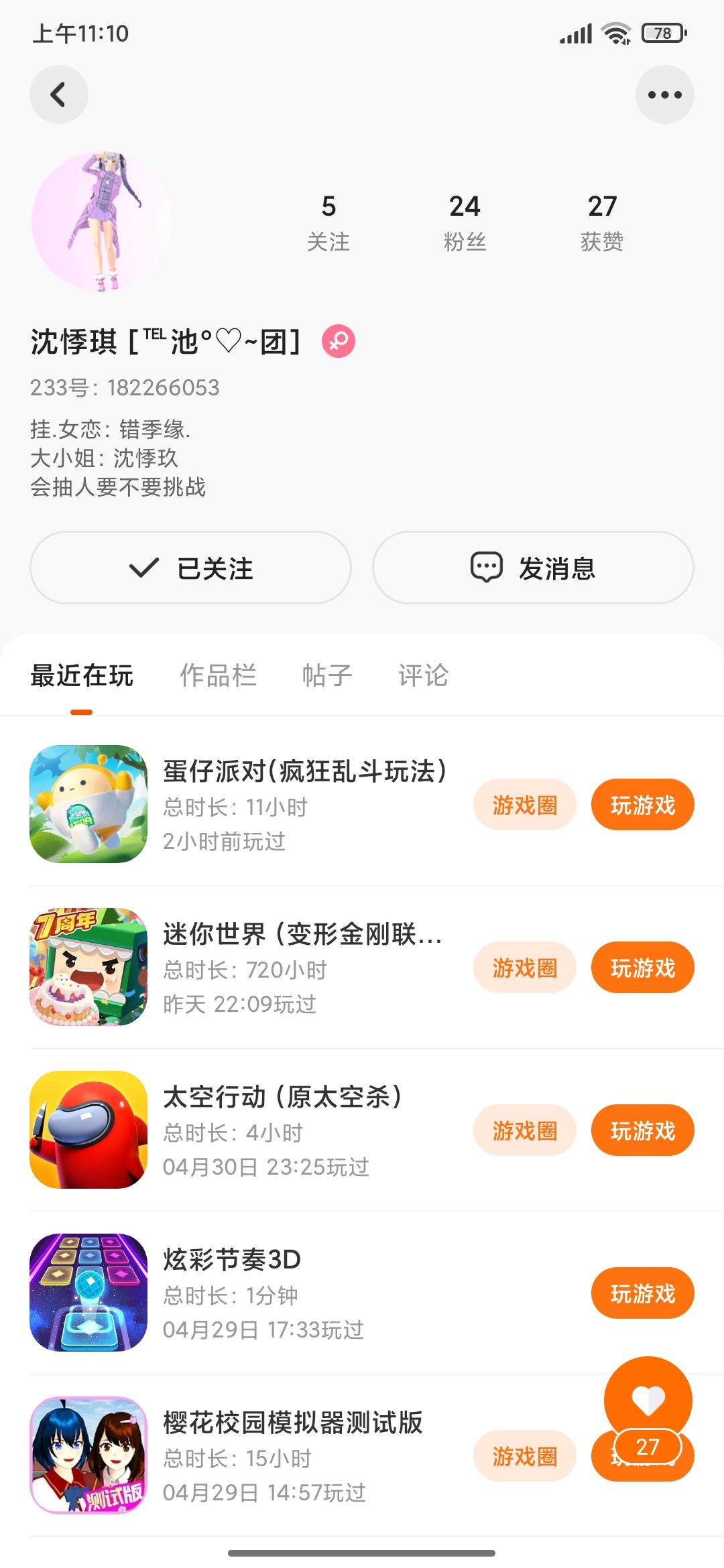The height and width of the screenshot is (1568, 724).
Task: Open 游戏圈 for 太空行动
Action: (524, 1130)
